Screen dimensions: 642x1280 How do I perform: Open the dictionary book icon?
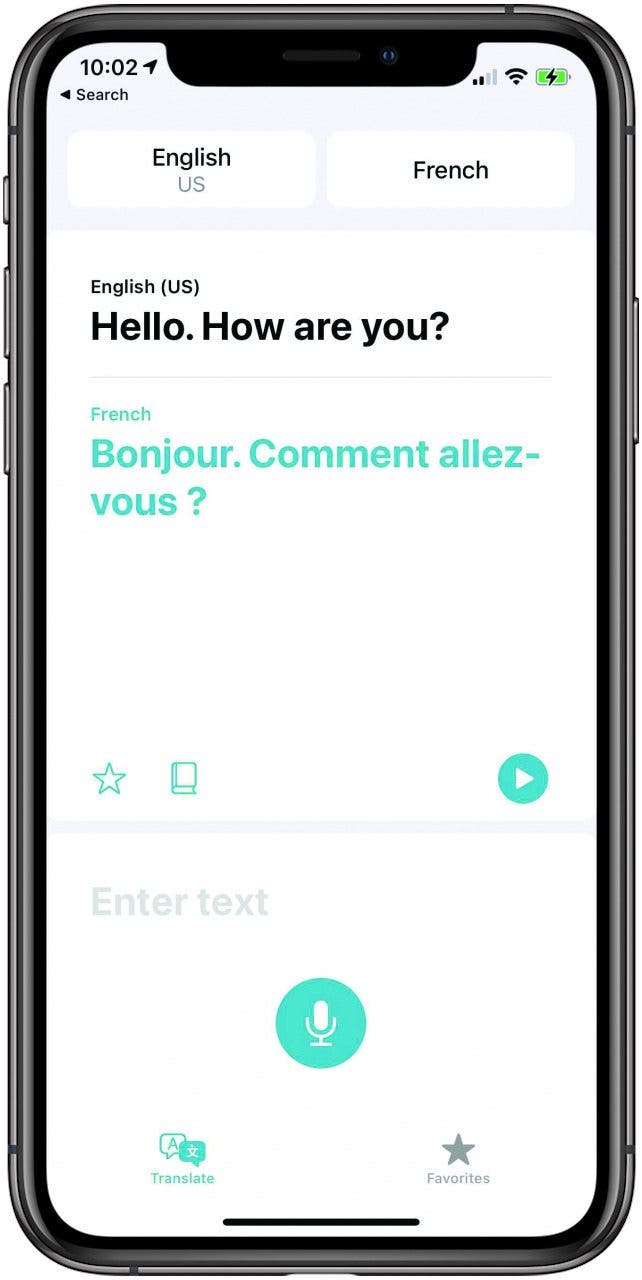pyautogui.click(x=184, y=778)
